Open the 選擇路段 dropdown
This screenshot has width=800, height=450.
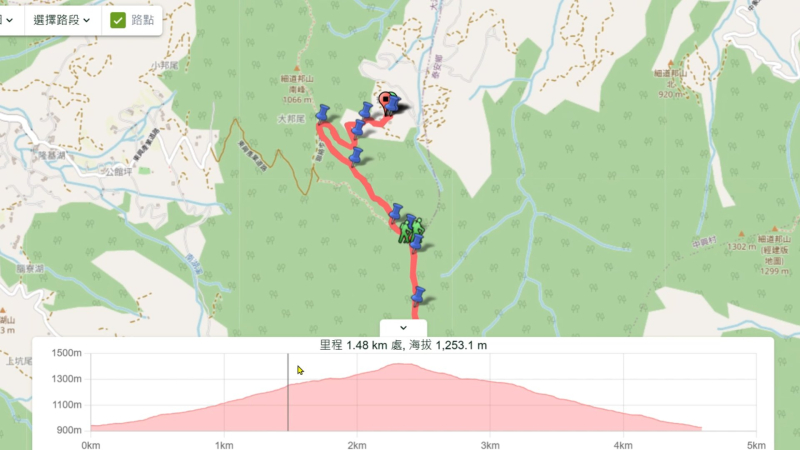[61, 19]
